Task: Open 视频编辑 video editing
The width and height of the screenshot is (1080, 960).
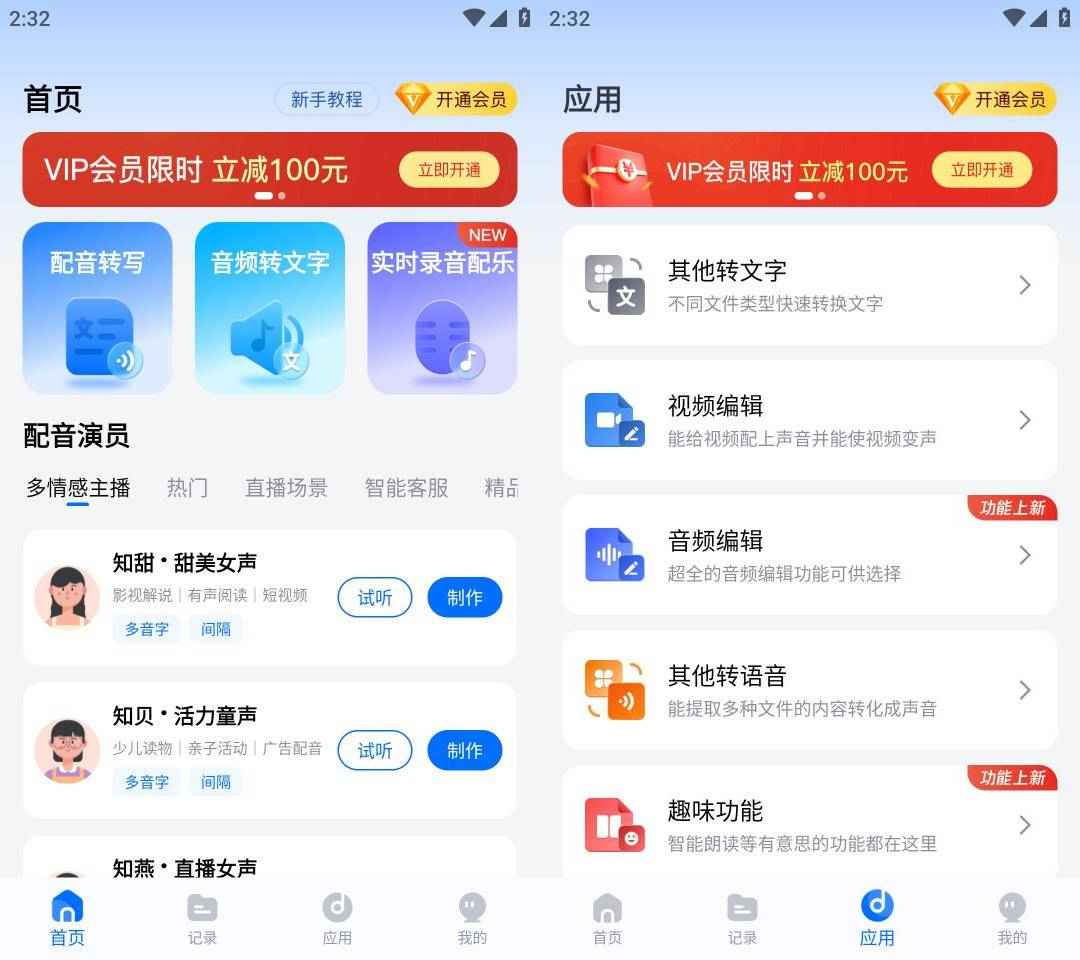Action: [809, 420]
